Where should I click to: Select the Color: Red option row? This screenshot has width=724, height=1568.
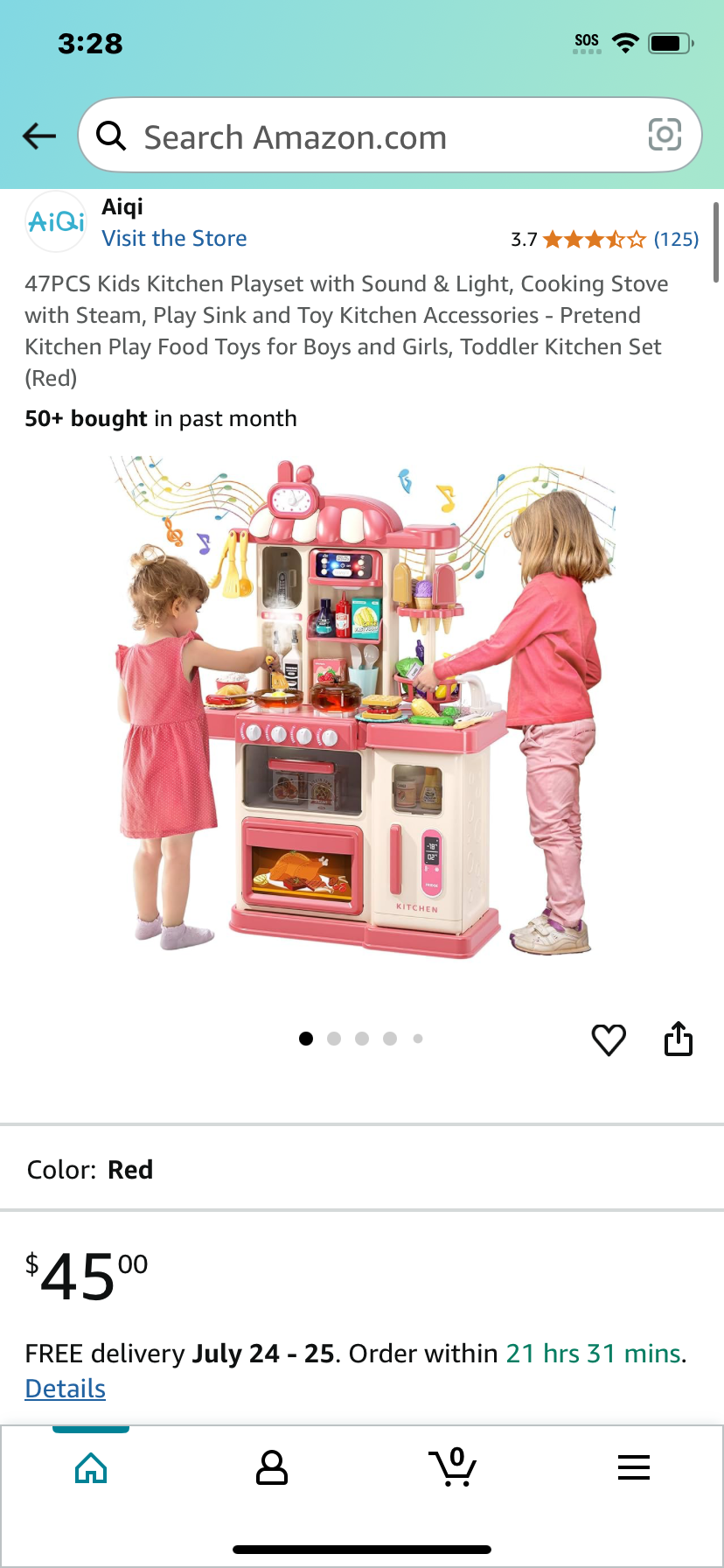[x=362, y=1169]
